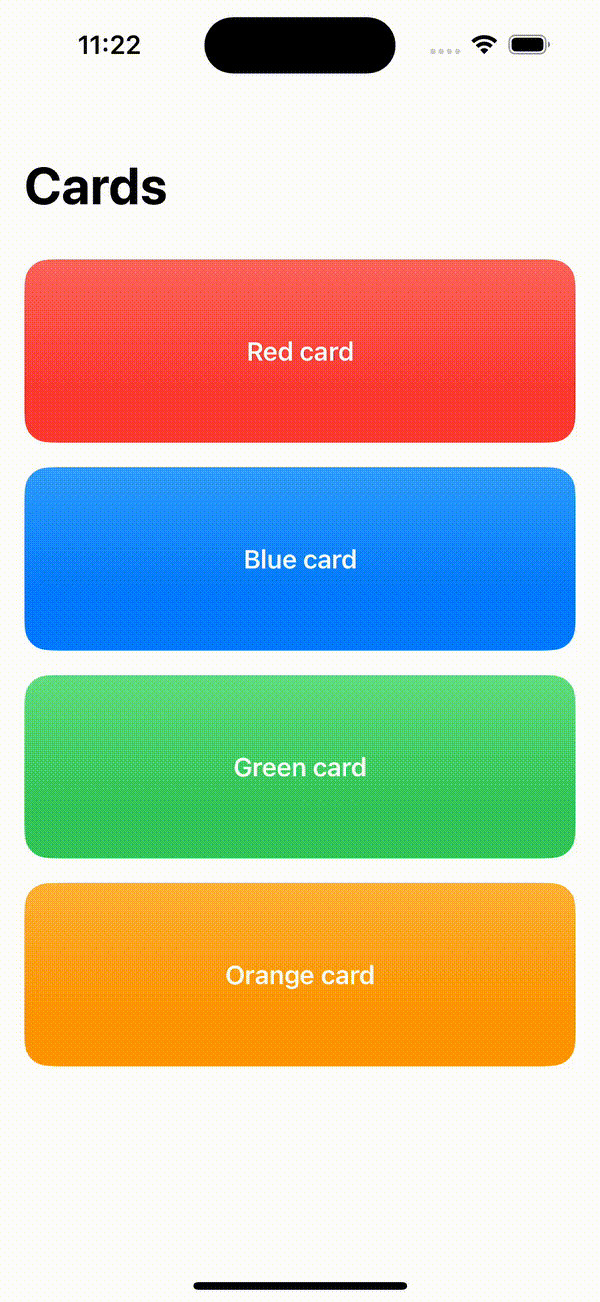This screenshot has width=600, height=1302.
Task: Open the Red card
Action: [300, 351]
